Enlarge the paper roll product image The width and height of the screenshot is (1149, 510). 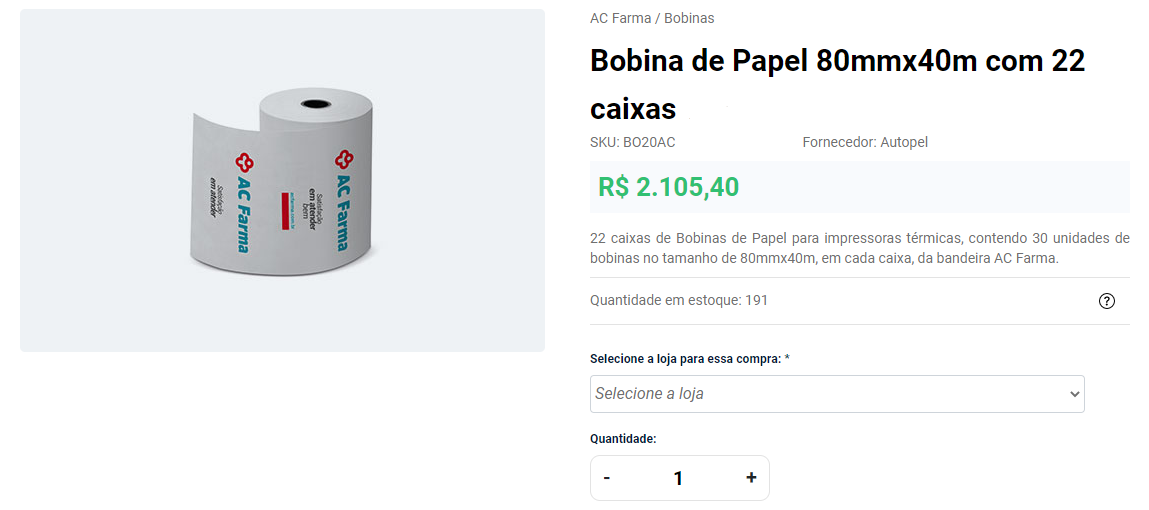pyautogui.click(x=282, y=180)
